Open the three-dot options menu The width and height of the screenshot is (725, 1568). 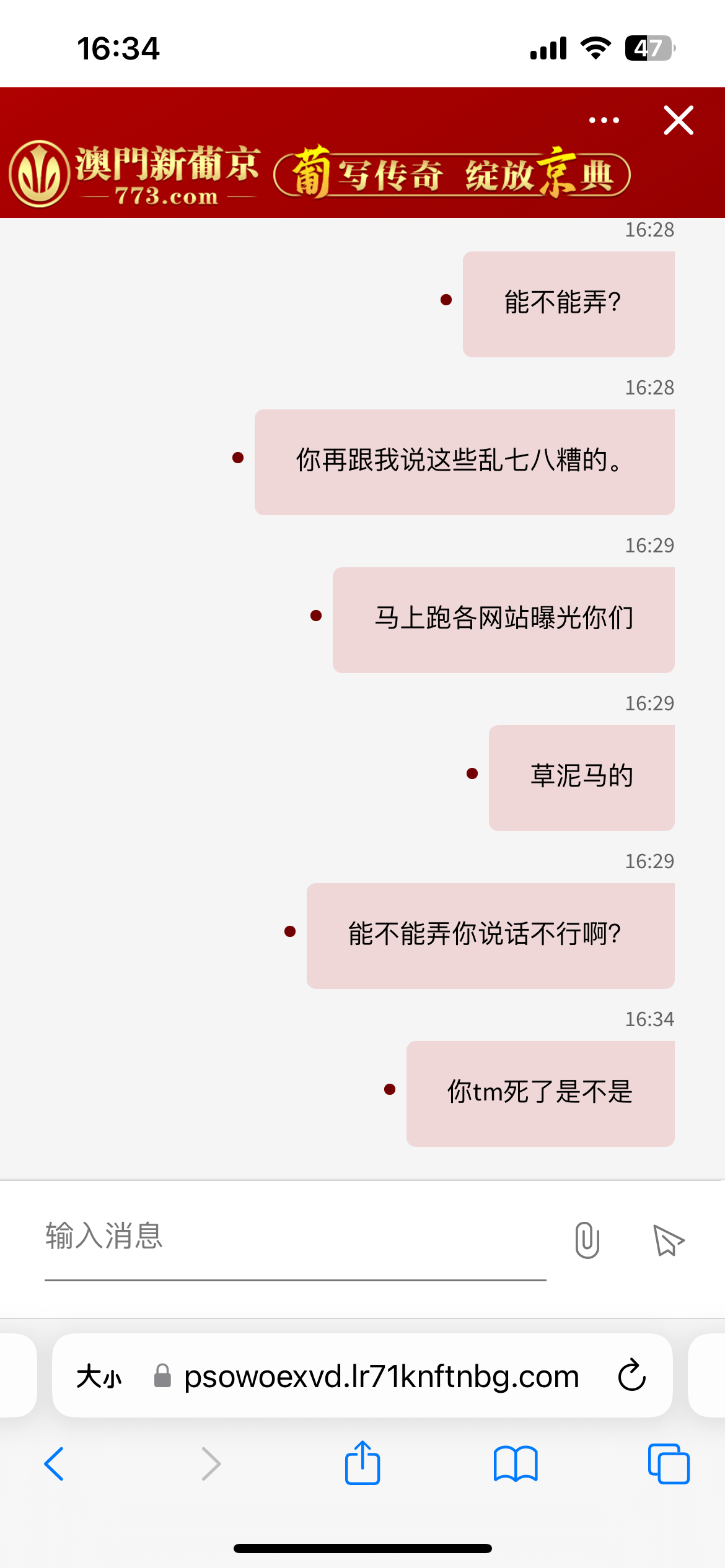604,120
